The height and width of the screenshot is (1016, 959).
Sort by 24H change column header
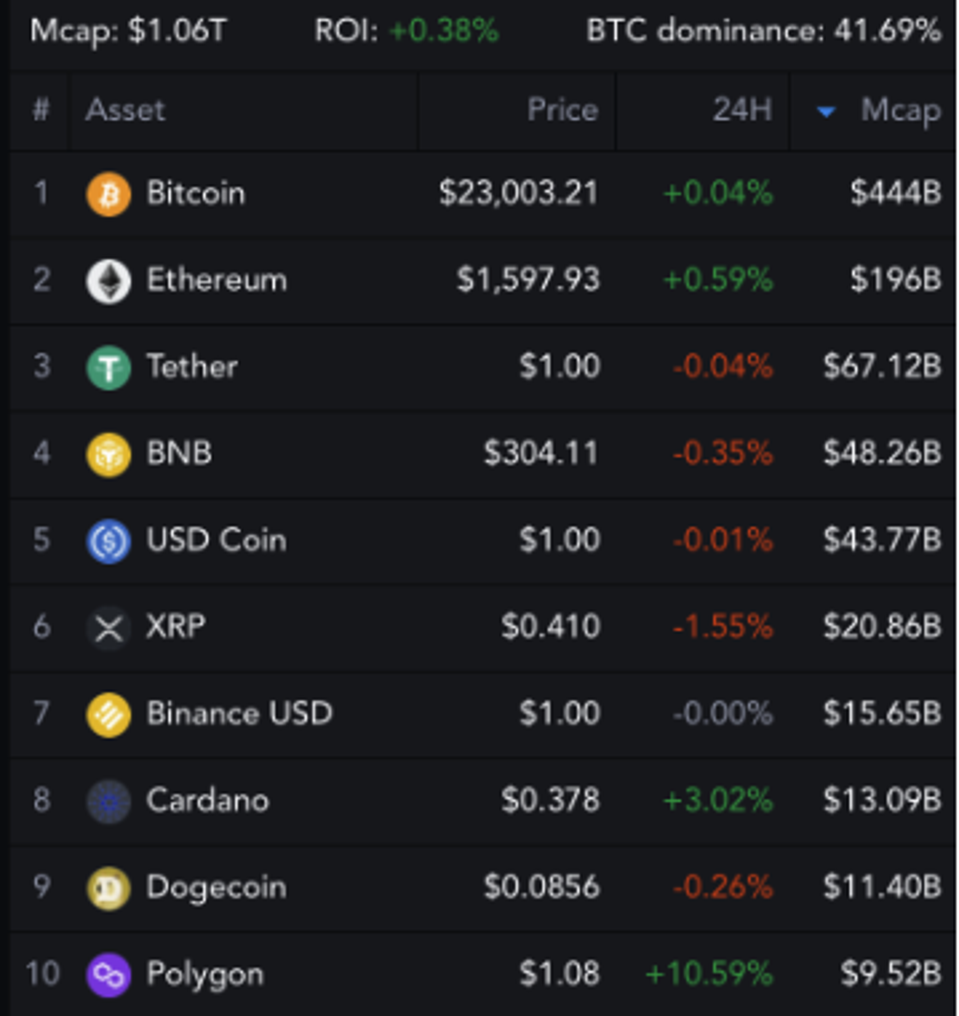point(742,111)
